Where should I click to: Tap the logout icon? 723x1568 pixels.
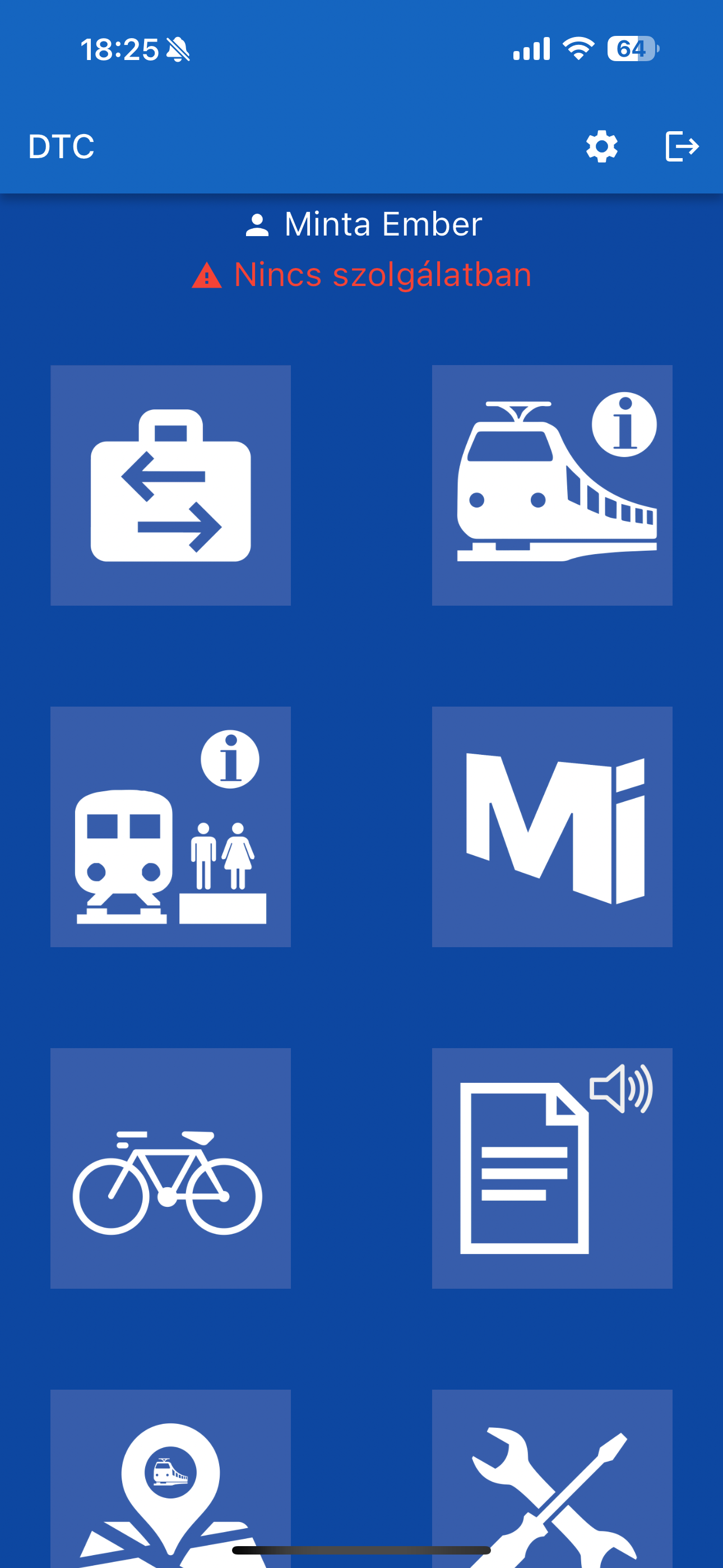point(682,147)
